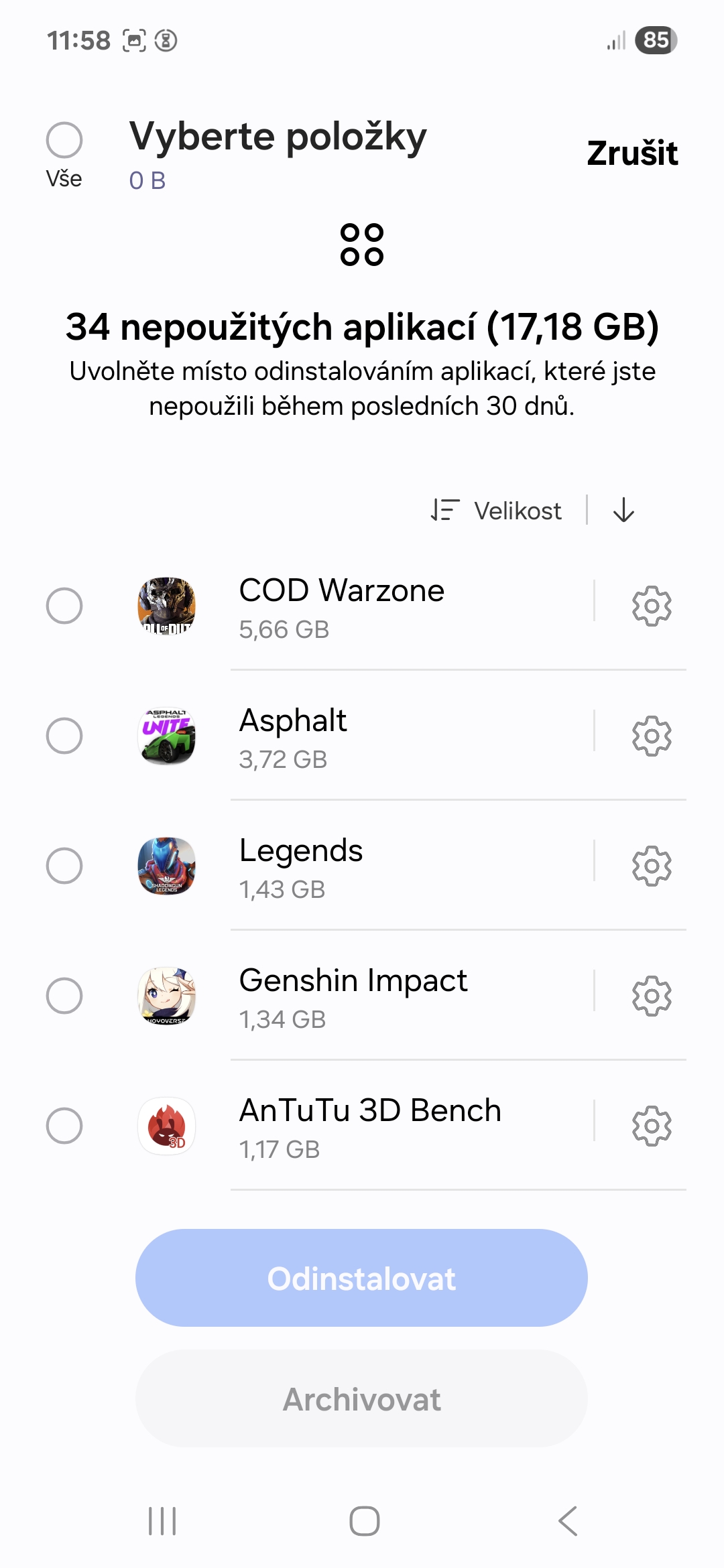
Task: Open settings gear for COD Warzone
Action: (x=651, y=606)
